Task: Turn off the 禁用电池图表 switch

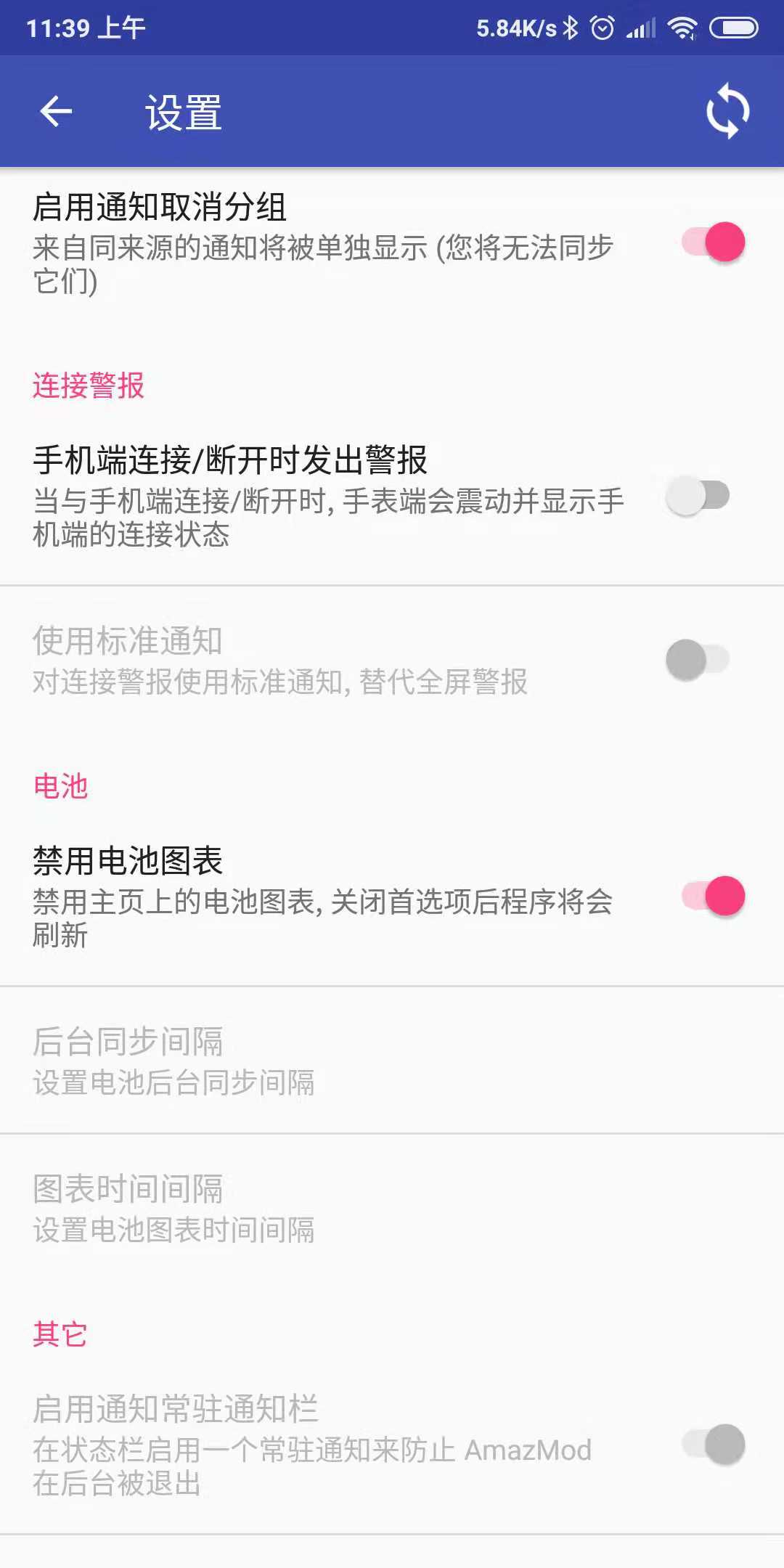Action: [713, 897]
